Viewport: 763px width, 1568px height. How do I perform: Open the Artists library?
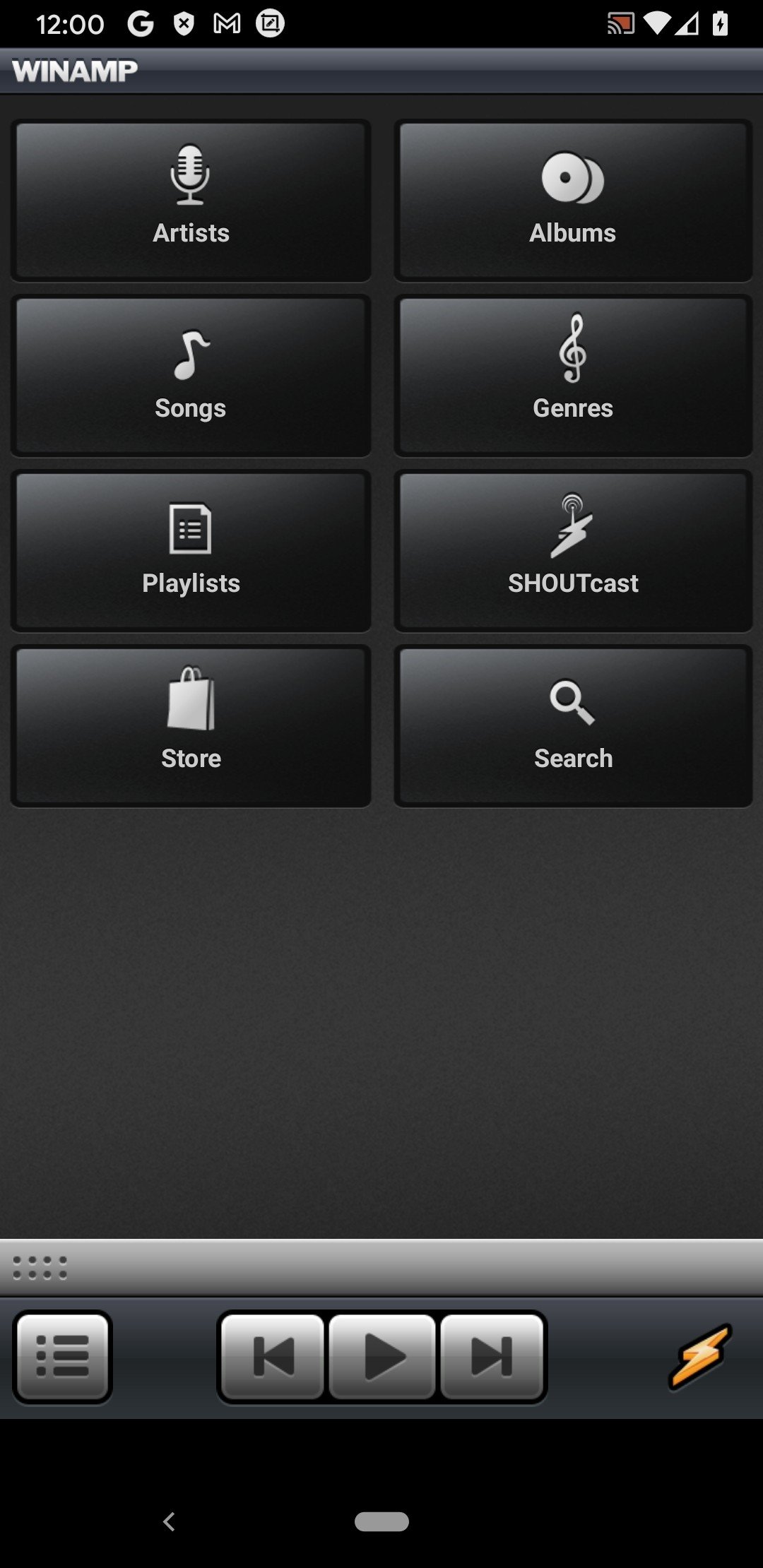point(191,201)
